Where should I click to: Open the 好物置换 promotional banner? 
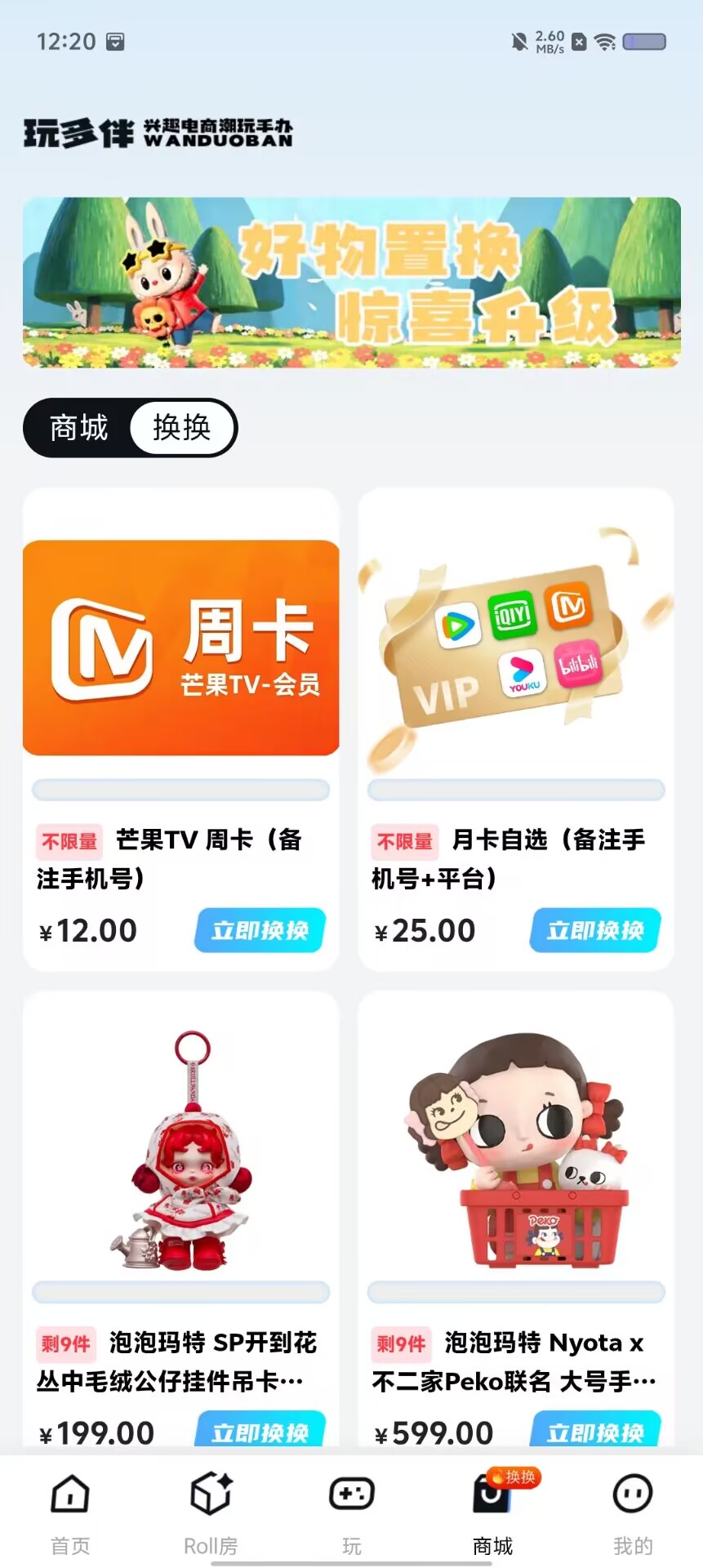tap(351, 283)
